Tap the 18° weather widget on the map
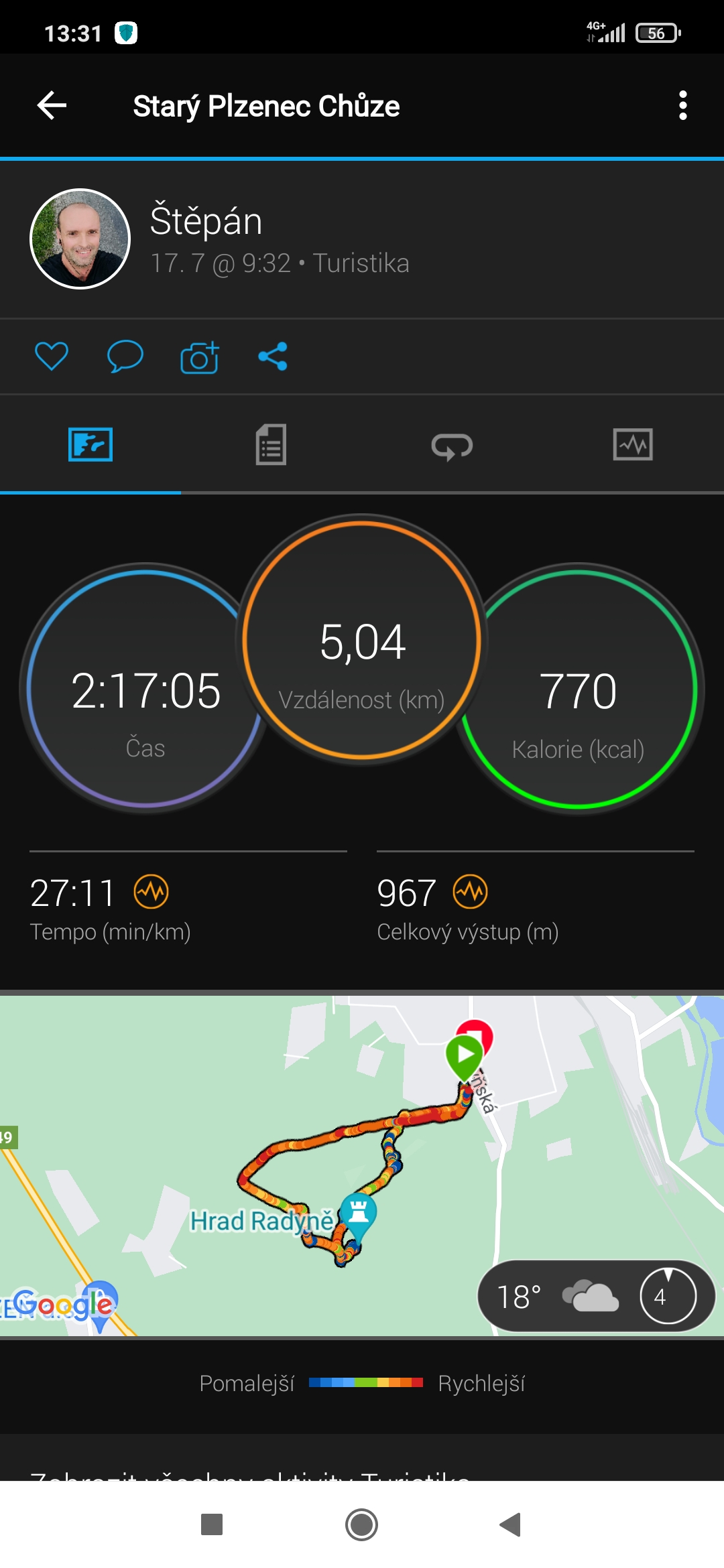This screenshot has width=724, height=1568. [596, 1296]
